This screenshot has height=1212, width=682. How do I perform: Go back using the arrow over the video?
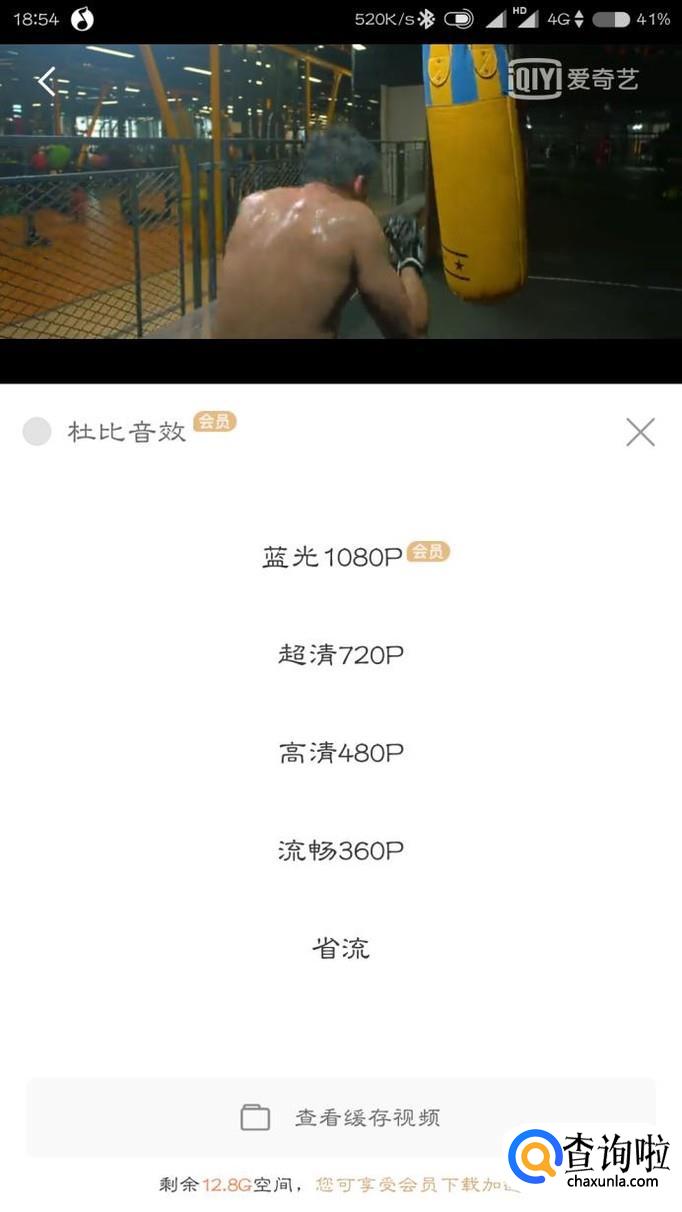(x=47, y=81)
